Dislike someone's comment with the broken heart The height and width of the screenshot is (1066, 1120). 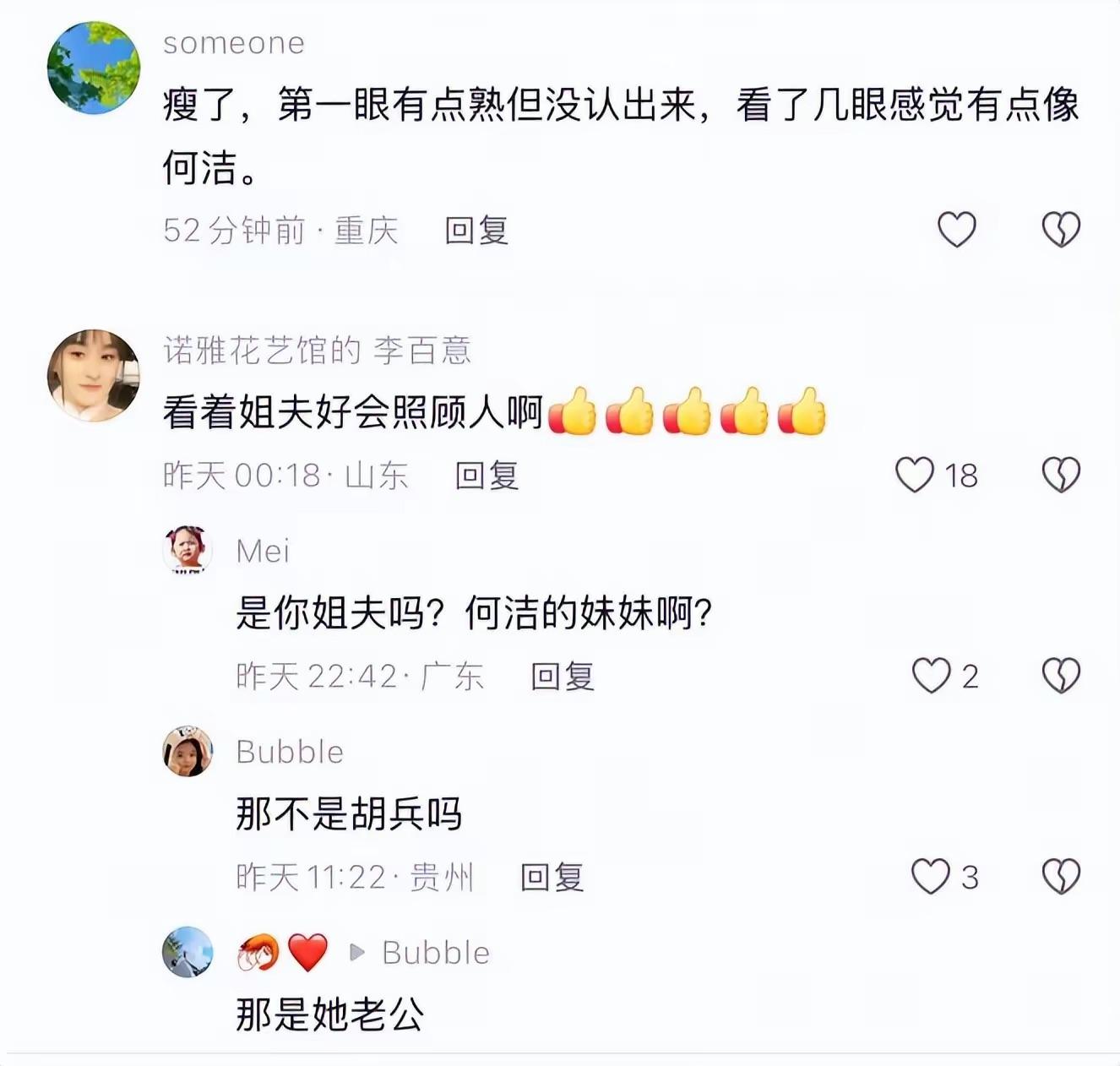click(1061, 229)
